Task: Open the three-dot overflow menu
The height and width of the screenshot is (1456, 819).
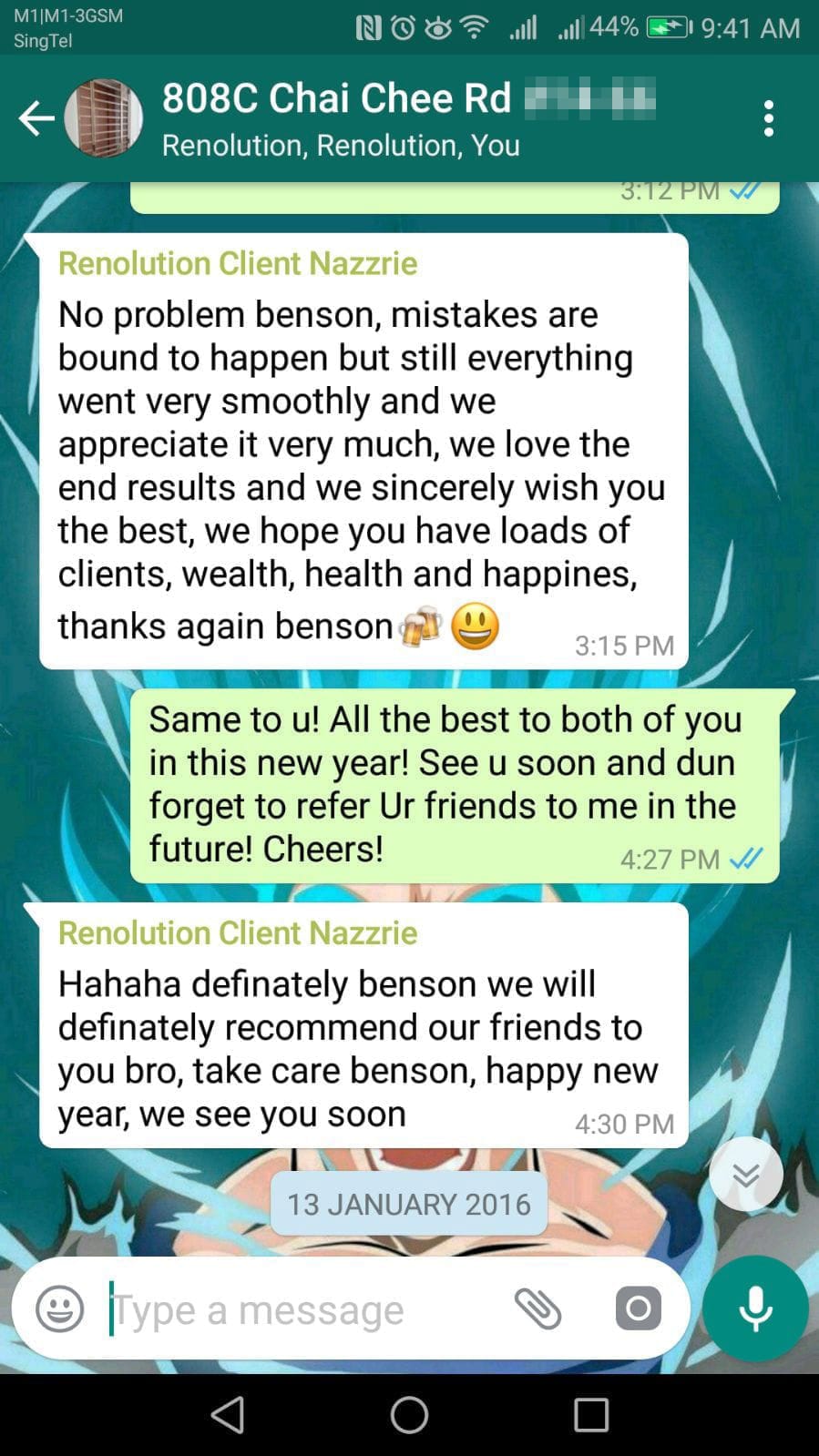Action: (769, 118)
